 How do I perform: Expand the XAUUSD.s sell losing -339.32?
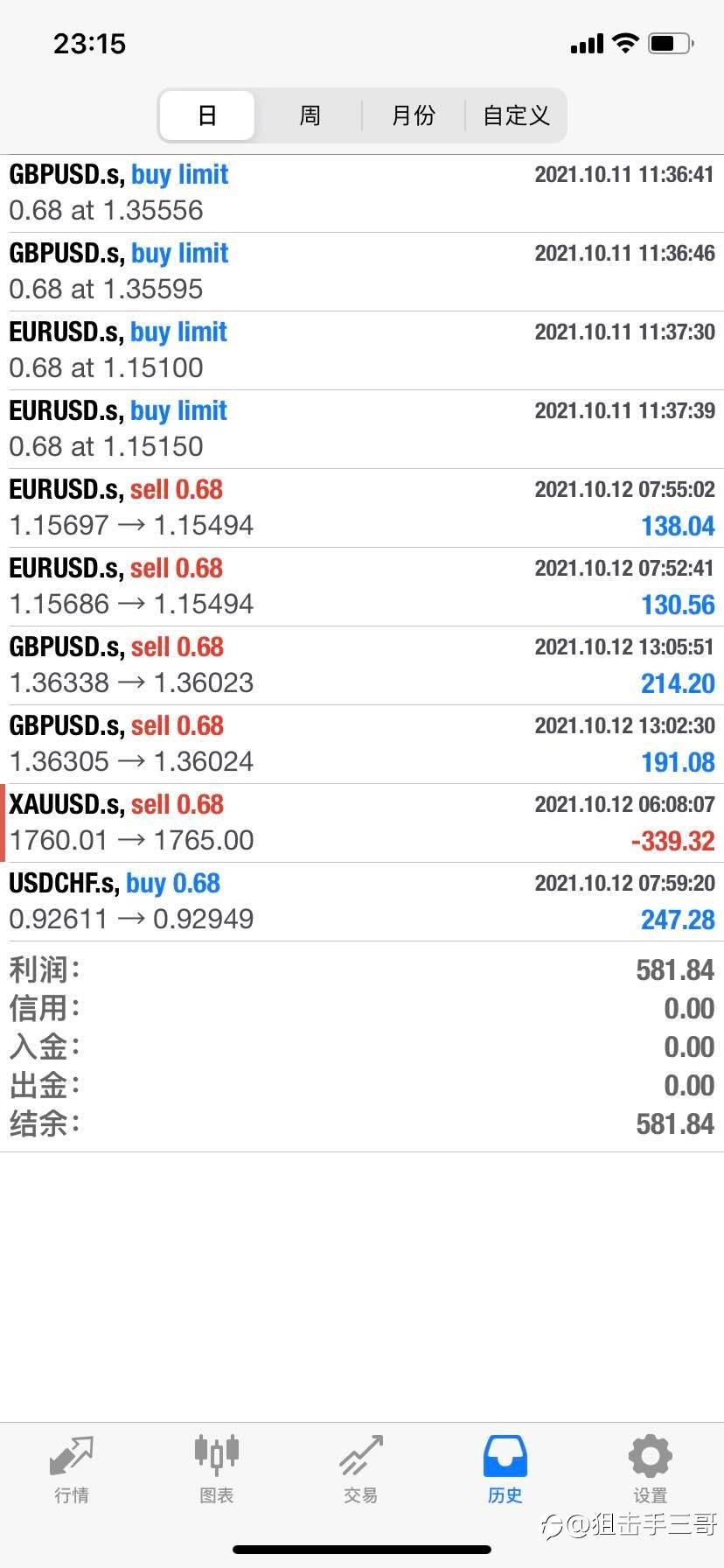click(362, 823)
